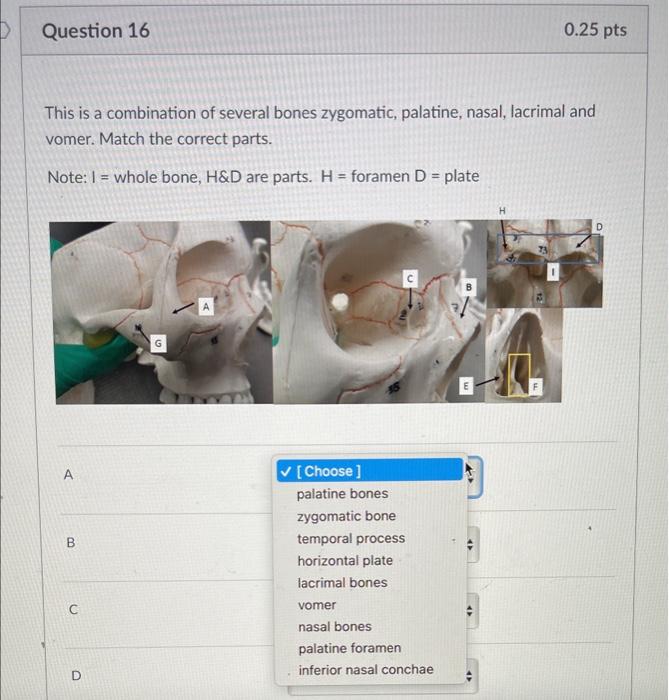Select the vomer option

click(x=317, y=605)
